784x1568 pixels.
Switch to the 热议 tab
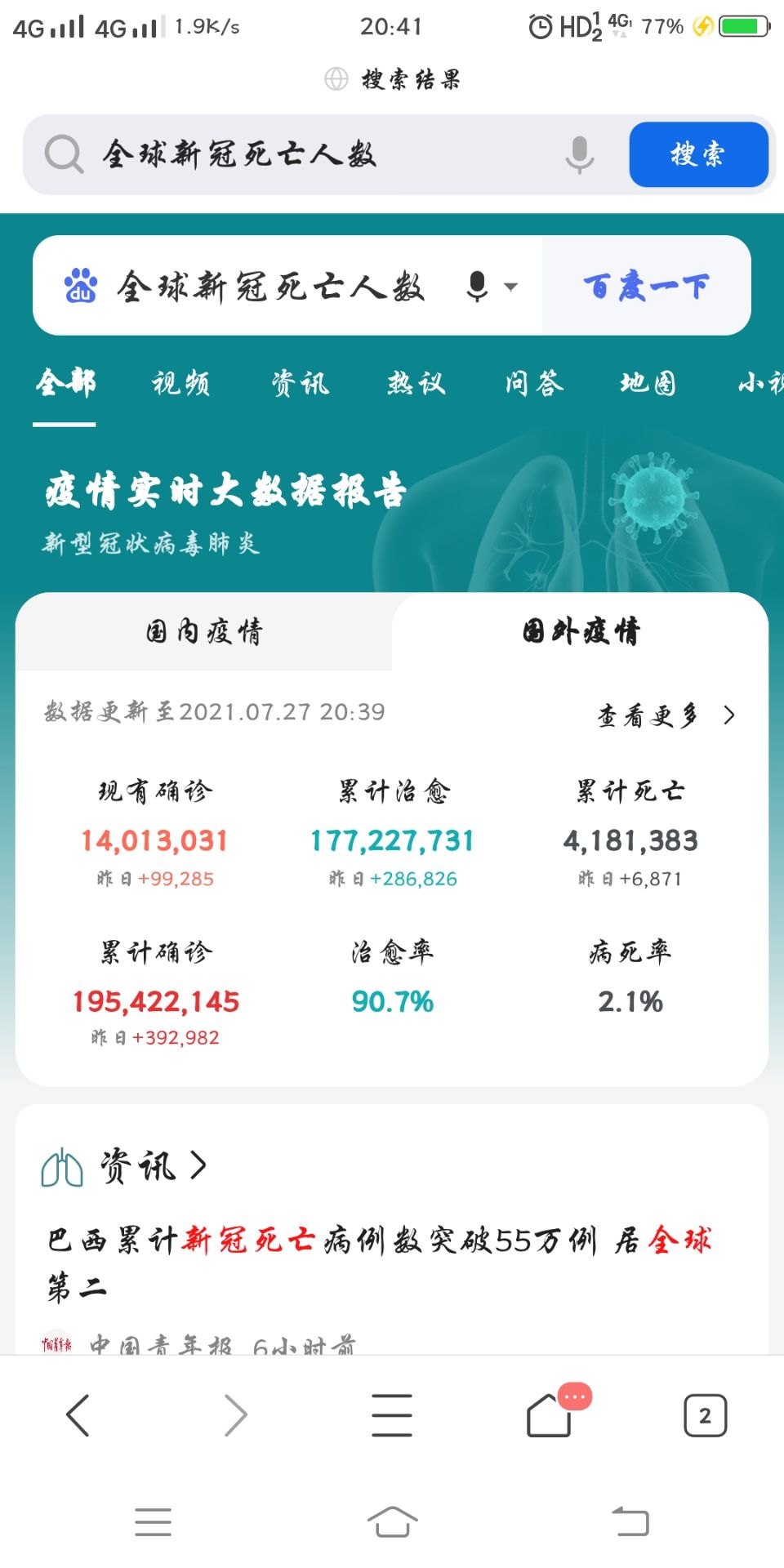[x=416, y=383]
